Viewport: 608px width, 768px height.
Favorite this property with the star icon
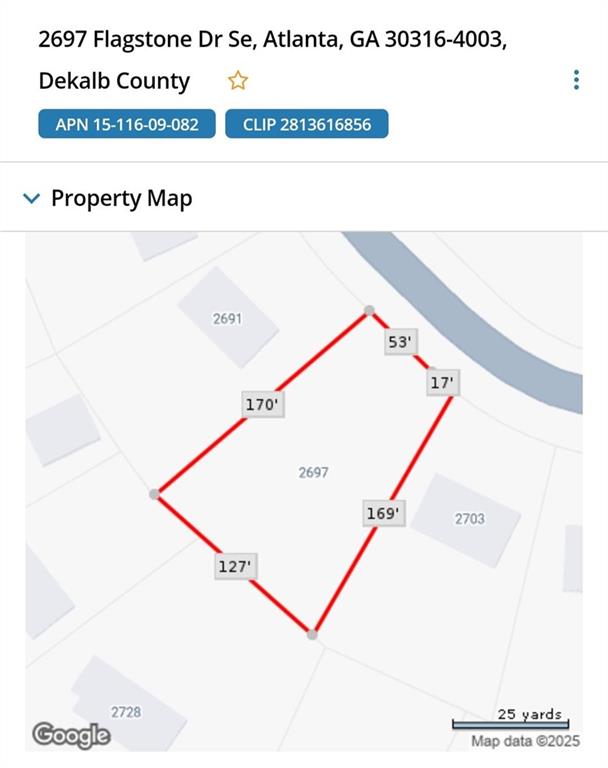click(237, 81)
